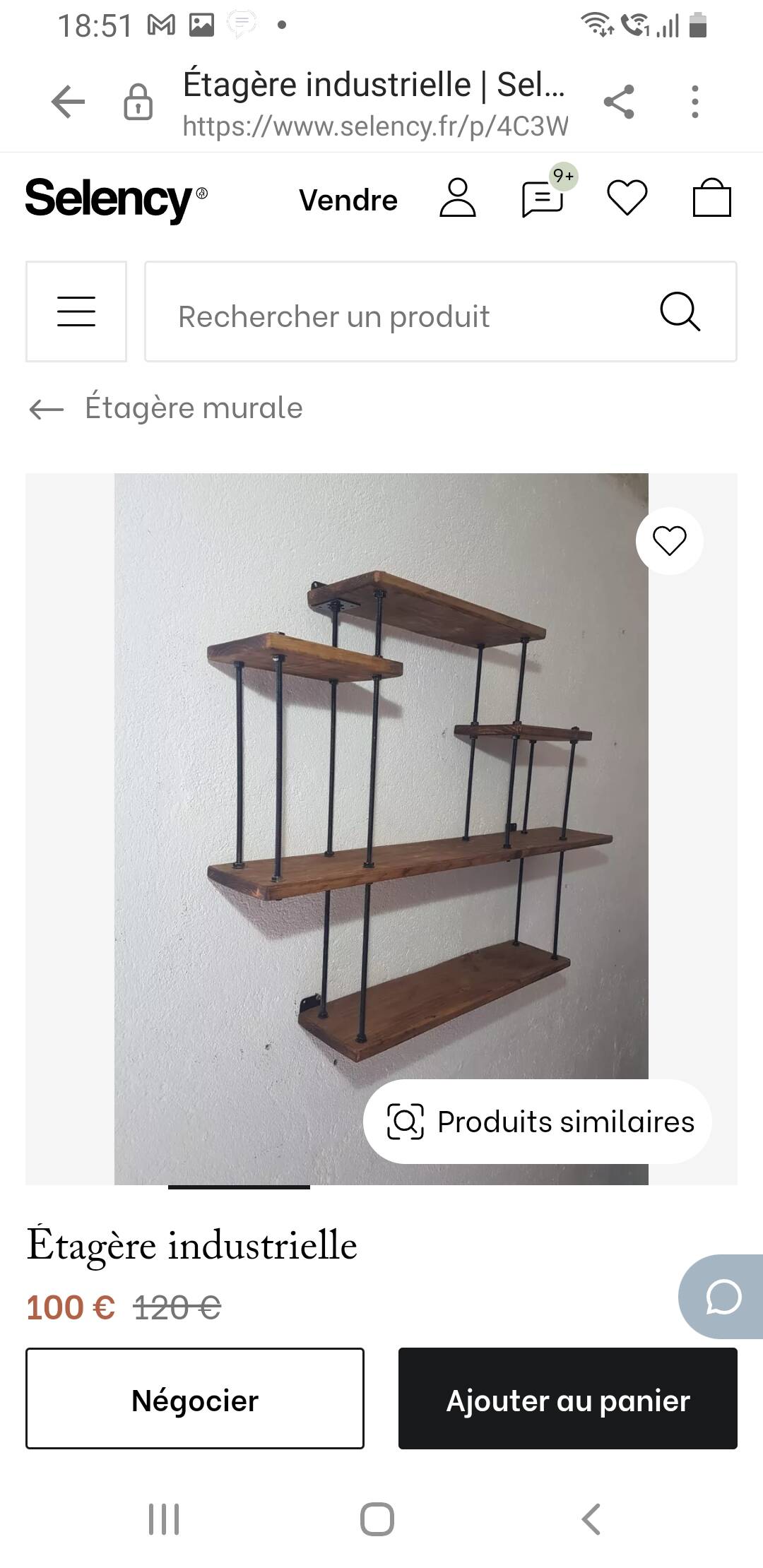763x1568 pixels.
Task: Open messages via the chat bubble with 9+ badge
Action: (543, 200)
